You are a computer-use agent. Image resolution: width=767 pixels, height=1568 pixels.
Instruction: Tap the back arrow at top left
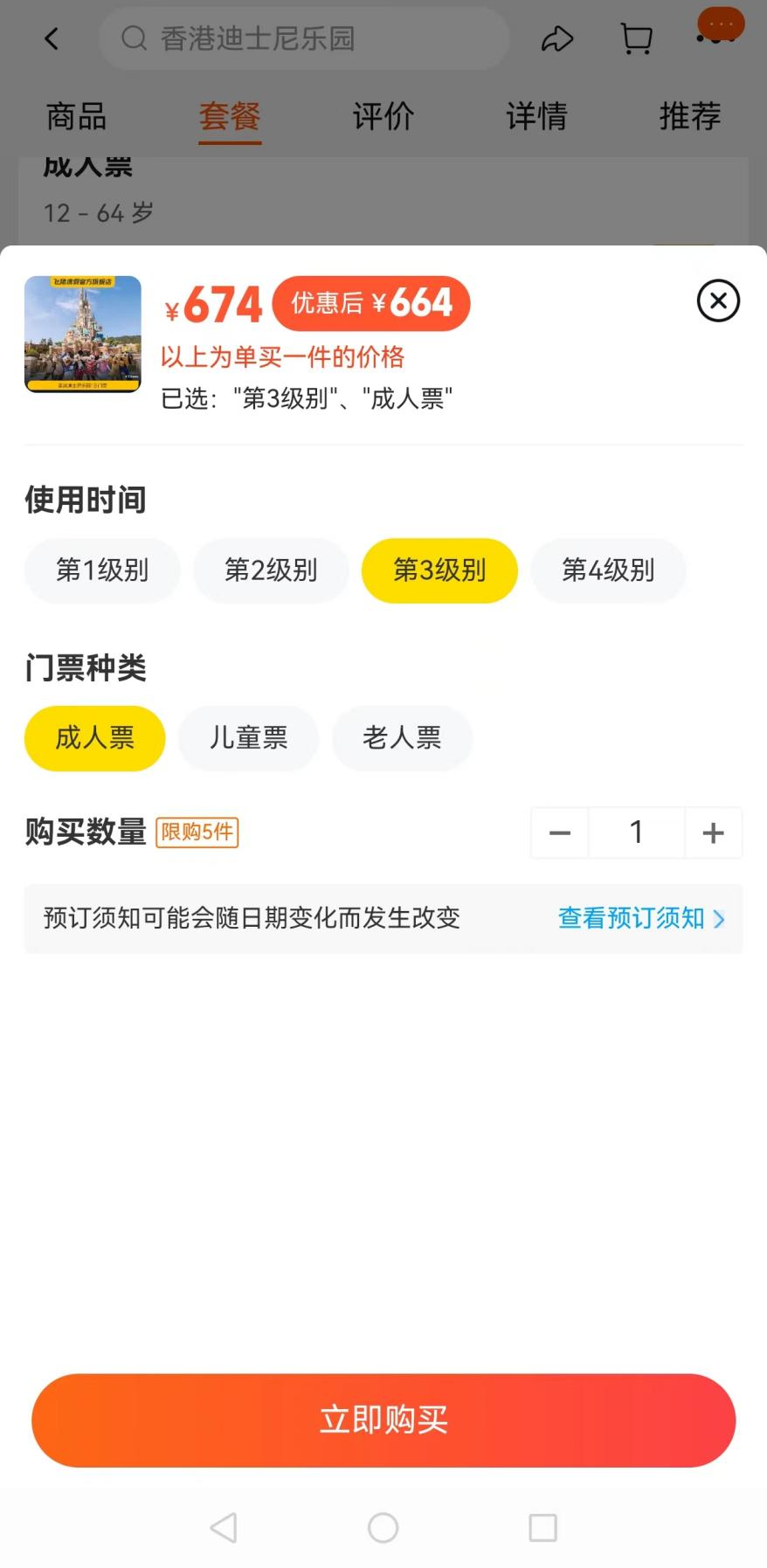pyautogui.click(x=52, y=38)
